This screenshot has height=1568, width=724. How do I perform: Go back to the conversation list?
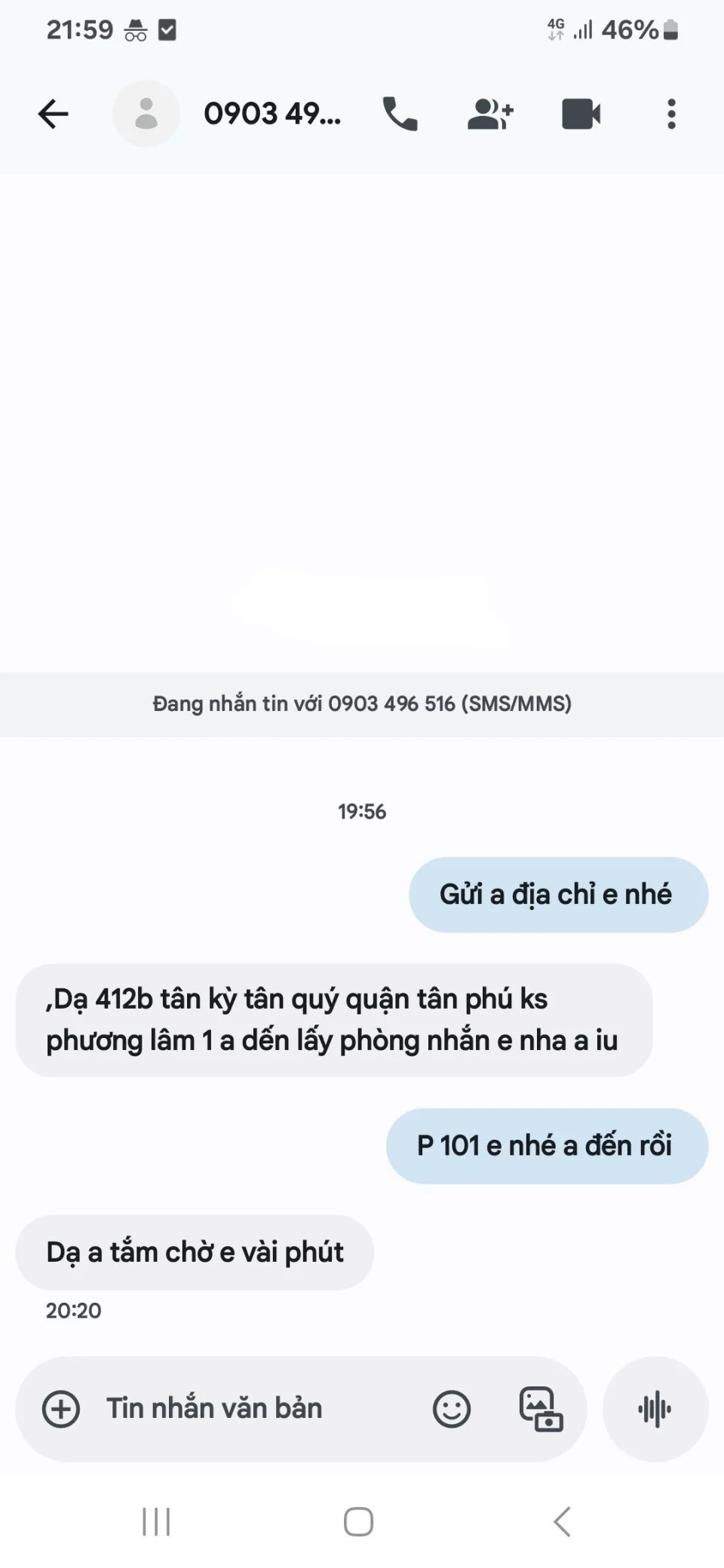(53, 115)
